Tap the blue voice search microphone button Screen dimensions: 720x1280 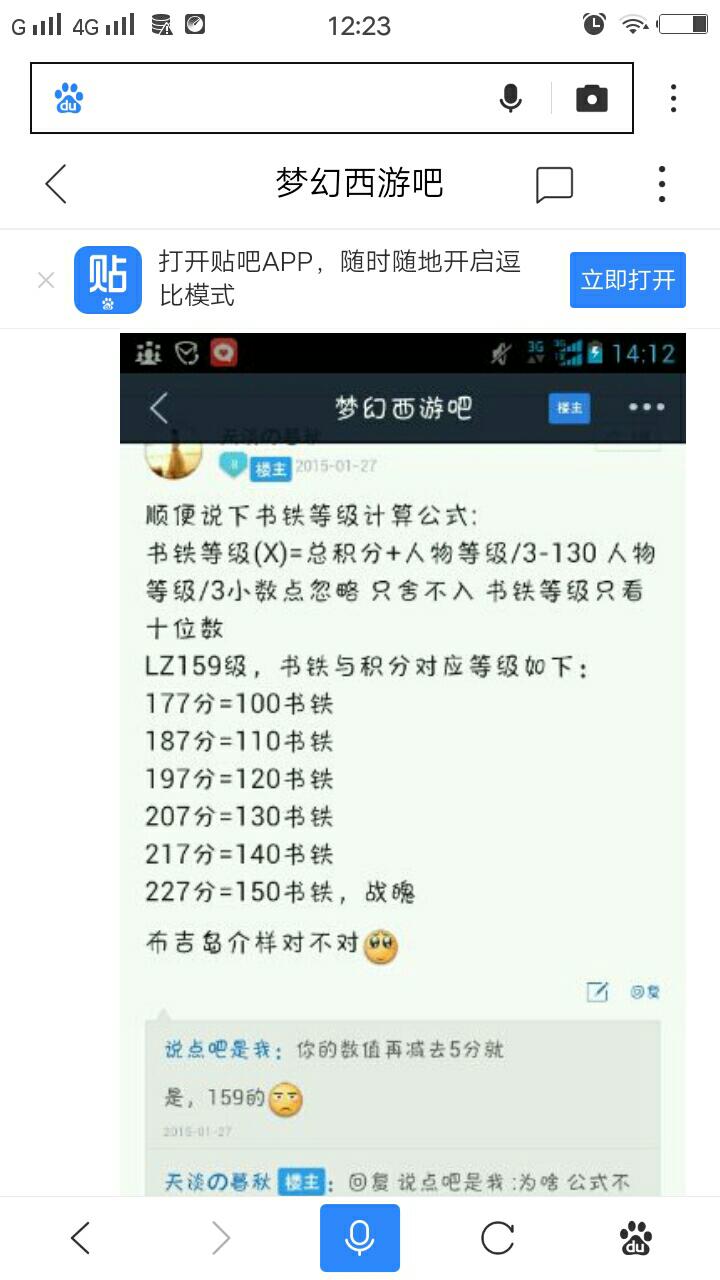tap(360, 1238)
